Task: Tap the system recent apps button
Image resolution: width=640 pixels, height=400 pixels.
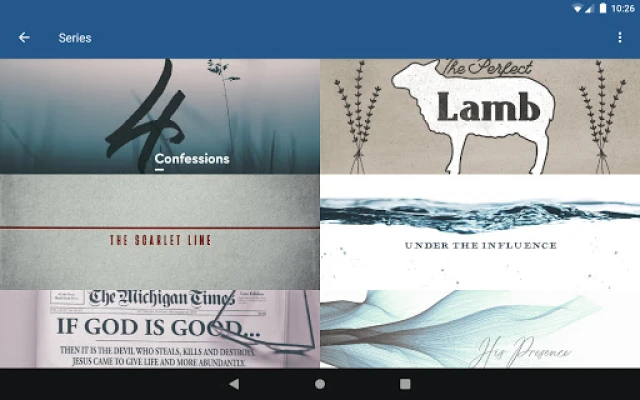Action: tap(405, 384)
